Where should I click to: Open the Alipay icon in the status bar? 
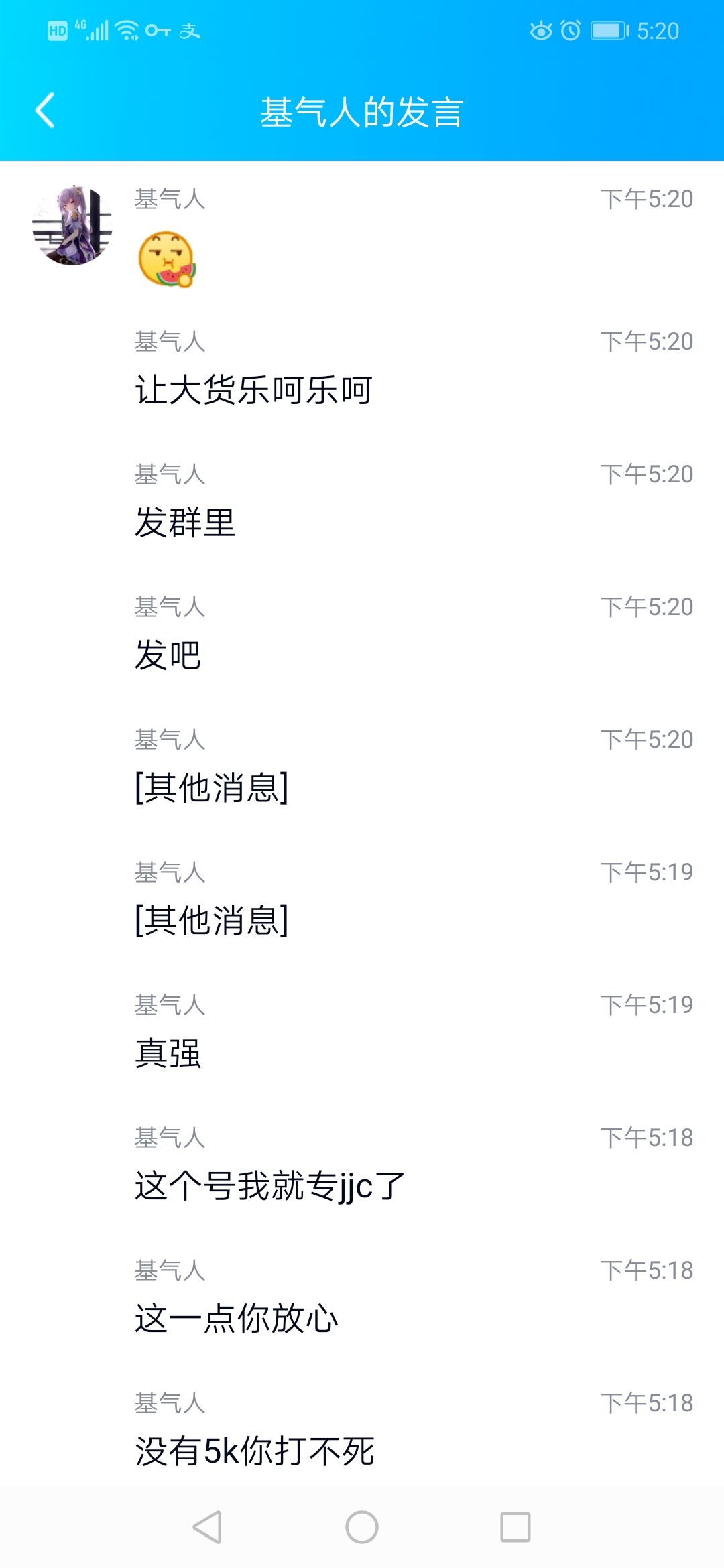pos(190,29)
